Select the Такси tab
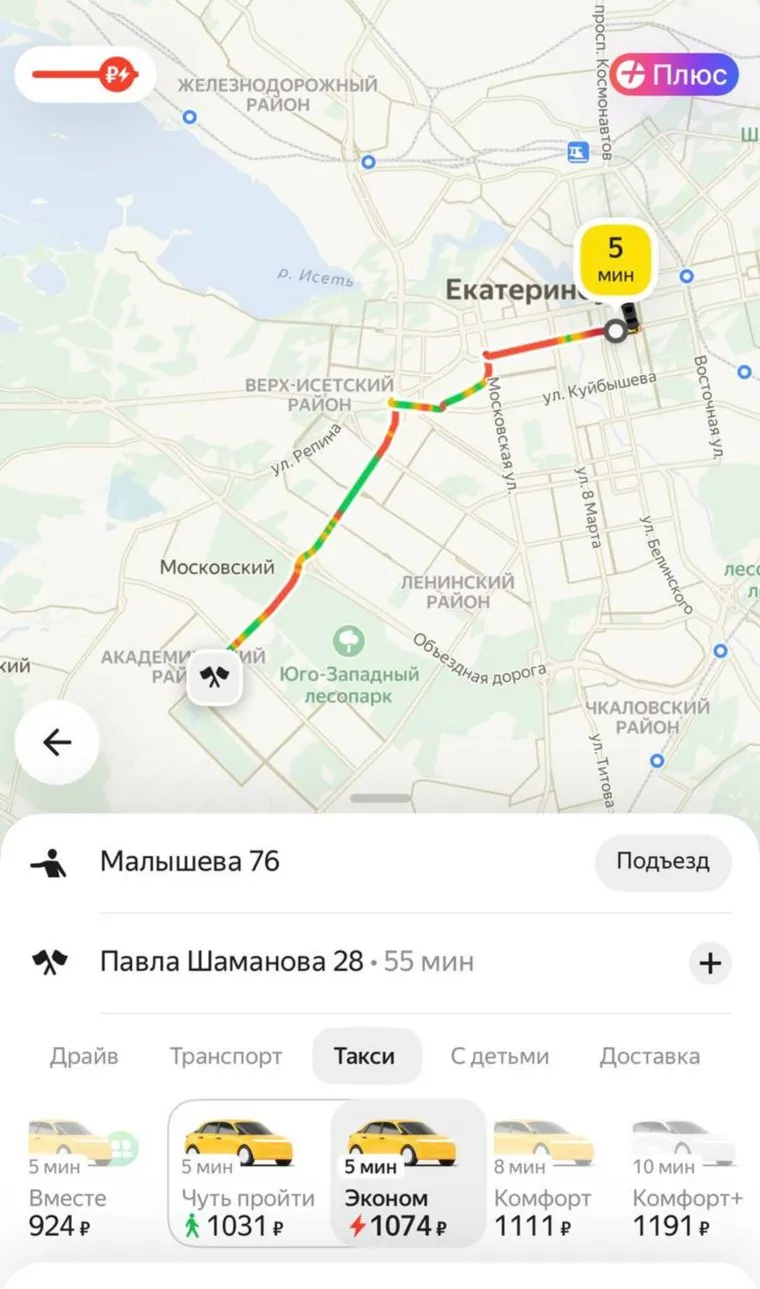Image resolution: width=760 pixels, height=1289 pixels. tap(365, 1056)
